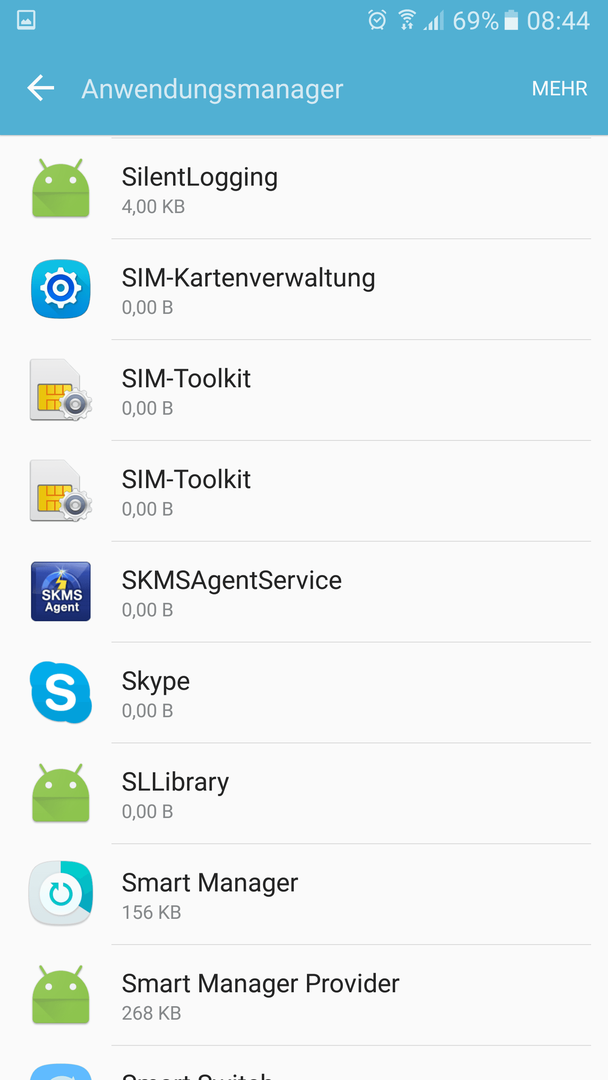Open Smart Manager 156 KB entry
Screen dimensions: 608x1080
click(304, 894)
